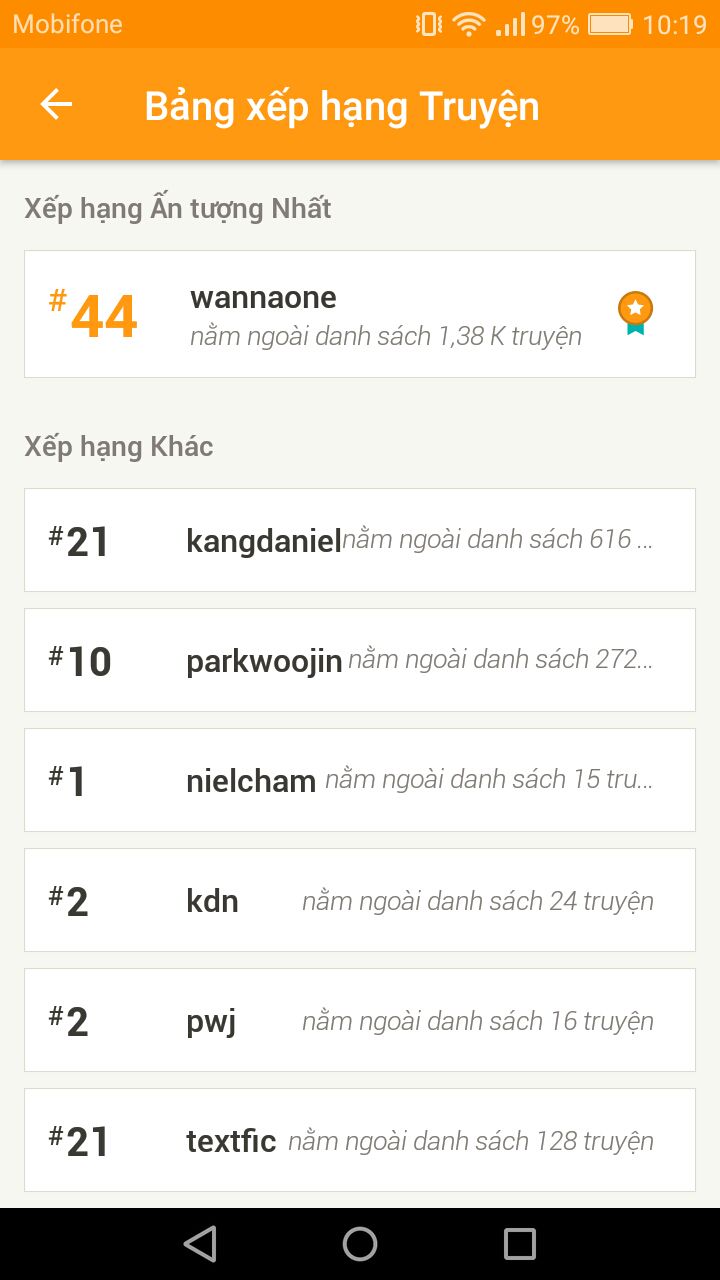Screen dimensions: 720x1280
Task: Open the wannaone ranking card
Action: pos(360,314)
